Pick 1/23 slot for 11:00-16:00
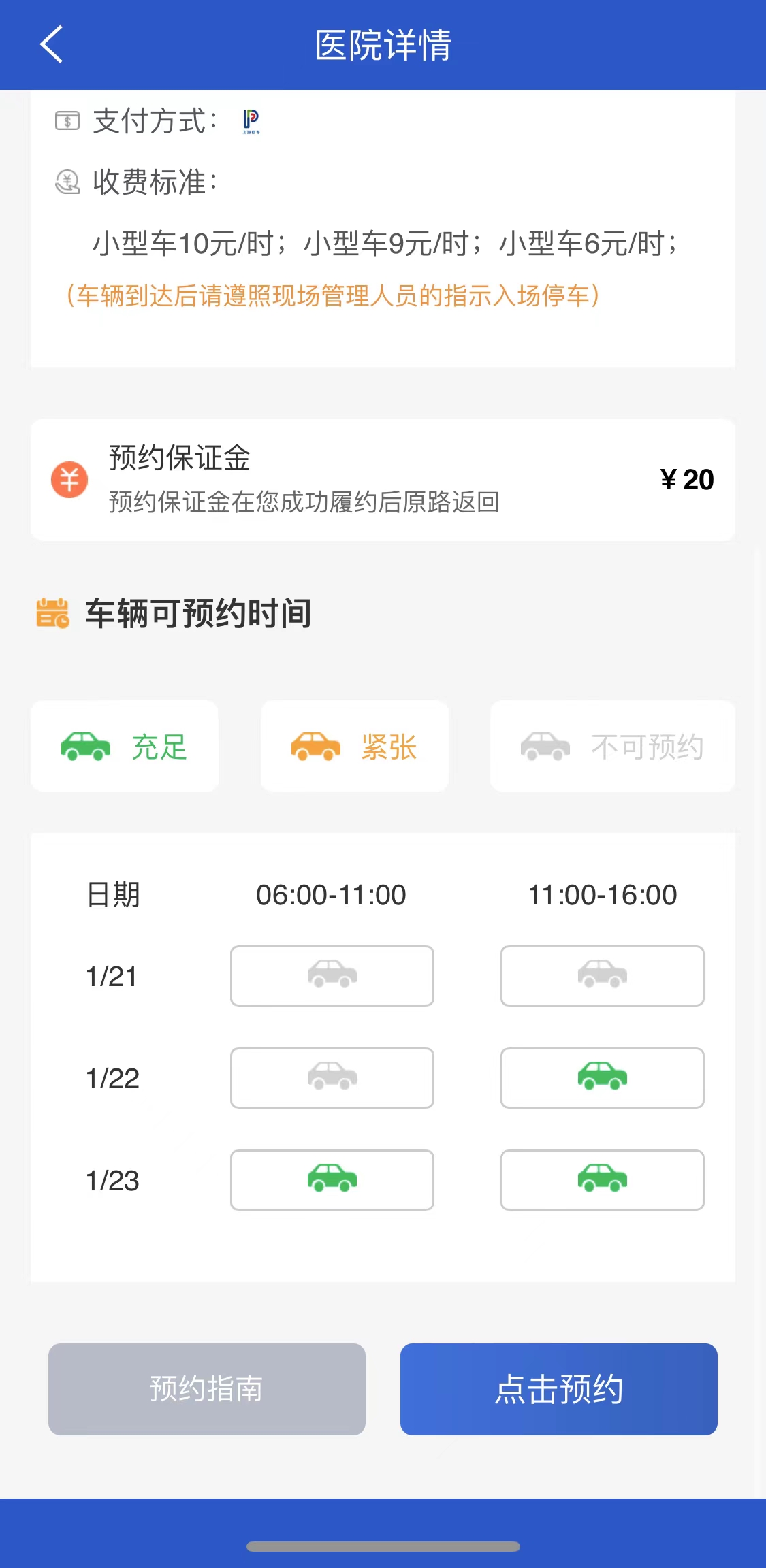 [602, 1180]
